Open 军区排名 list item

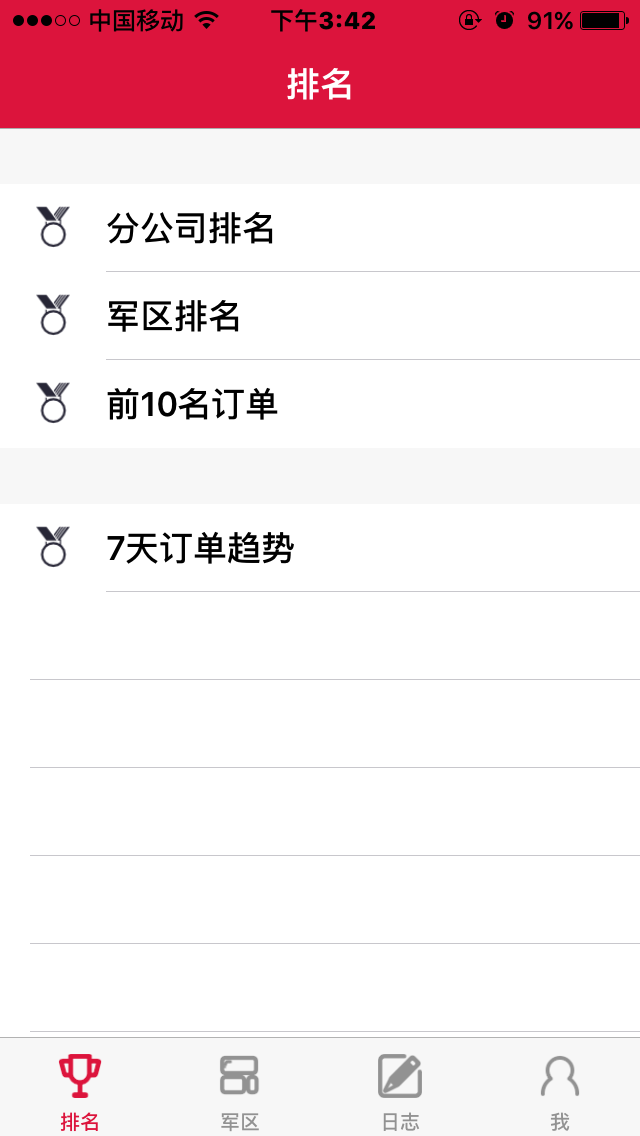tap(320, 316)
